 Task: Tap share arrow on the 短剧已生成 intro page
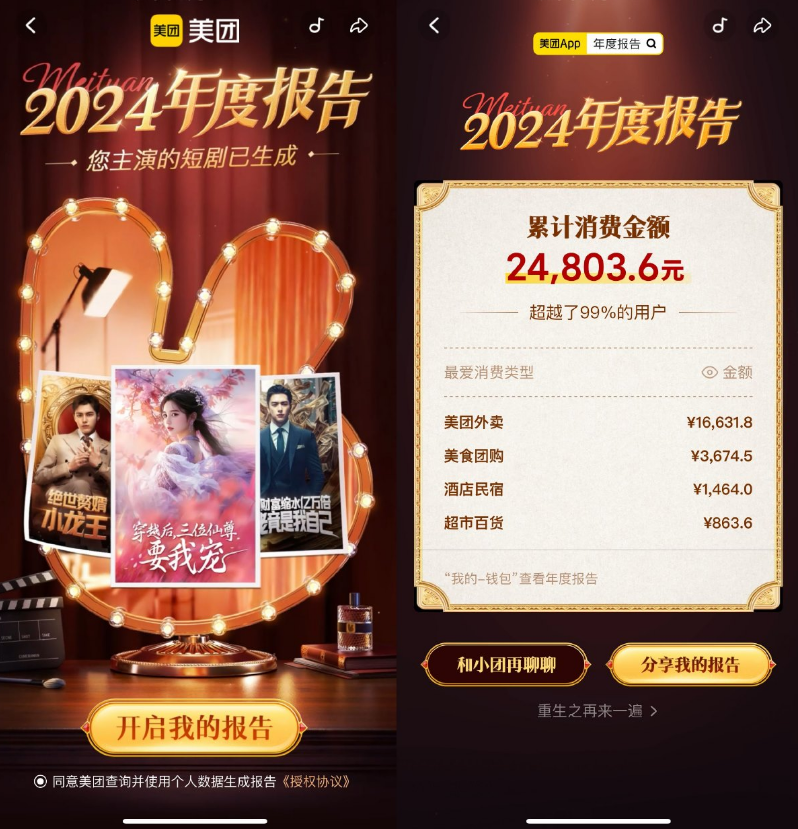click(x=359, y=26)
